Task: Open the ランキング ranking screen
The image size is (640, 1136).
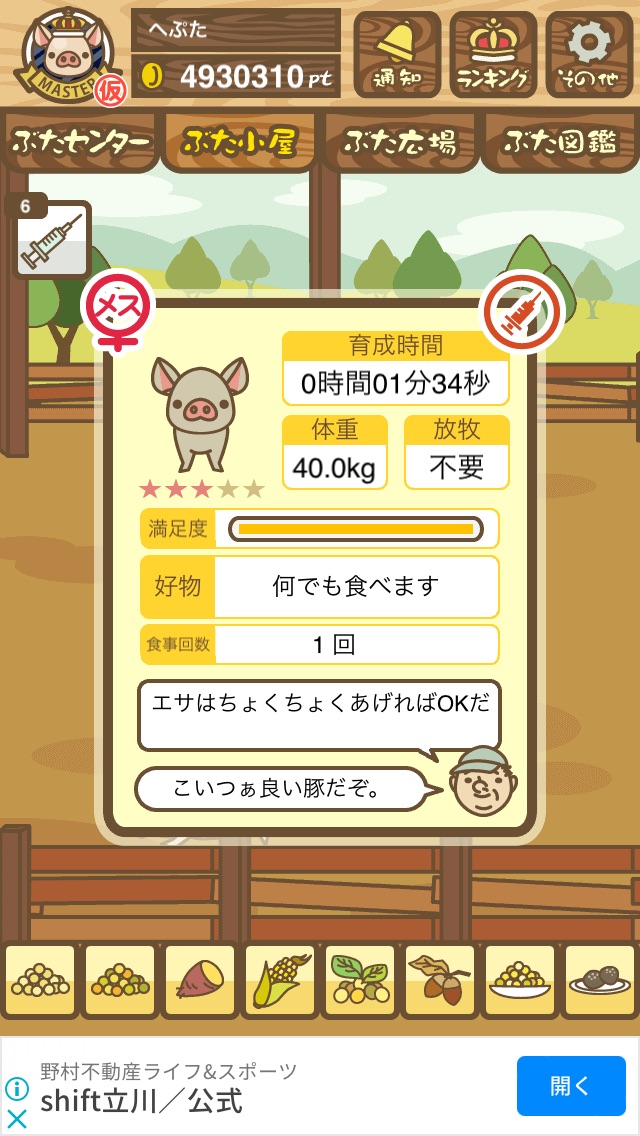Action: 493,54
